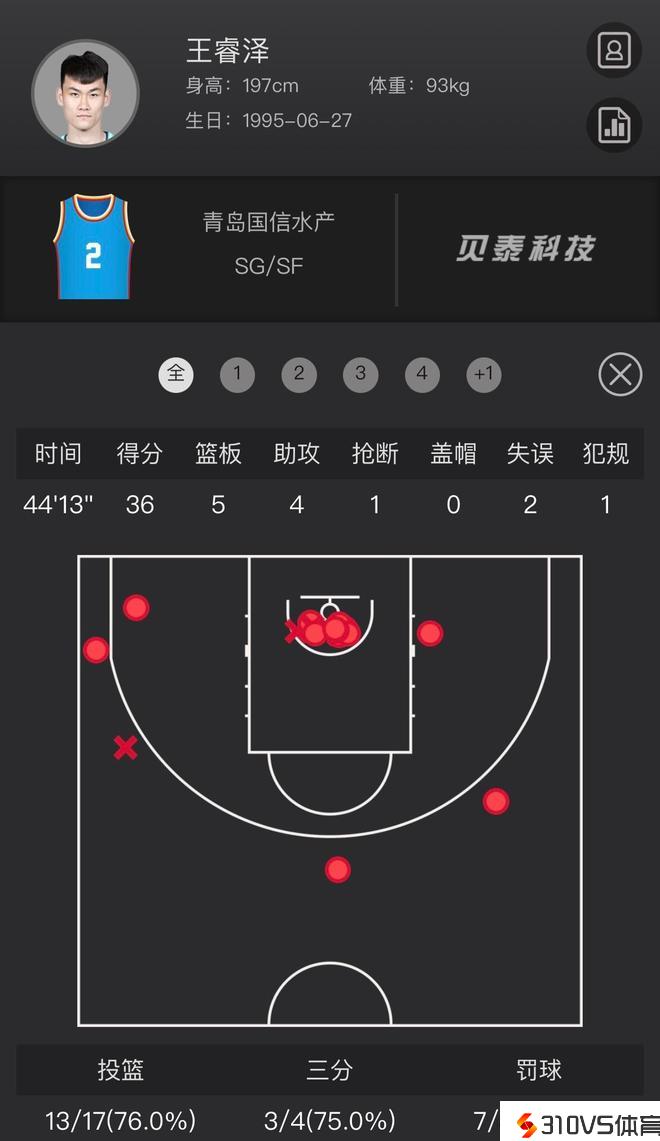660x1141 pixels.
Task: Switch to quarter 2 stats
Action: 299,375
